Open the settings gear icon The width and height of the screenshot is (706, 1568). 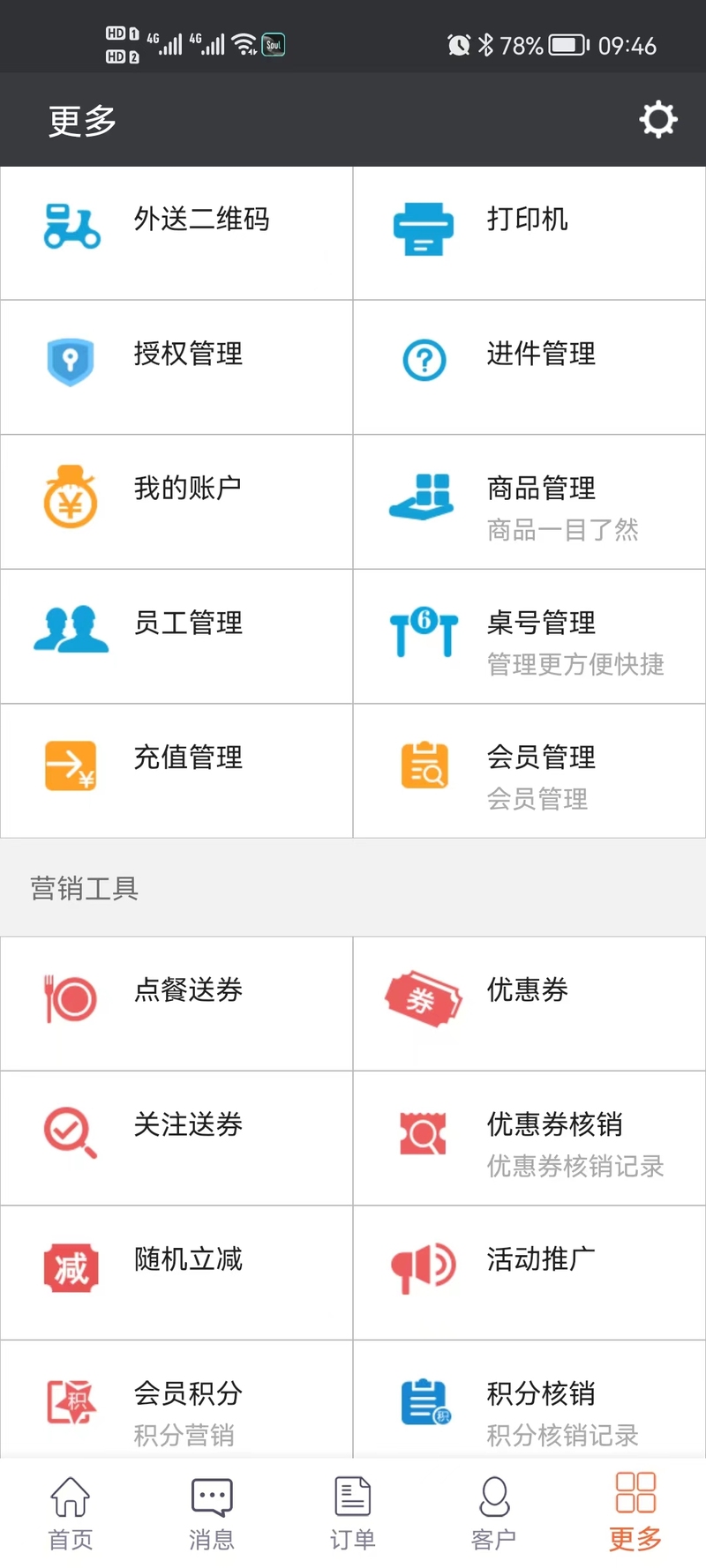(658, 119)
